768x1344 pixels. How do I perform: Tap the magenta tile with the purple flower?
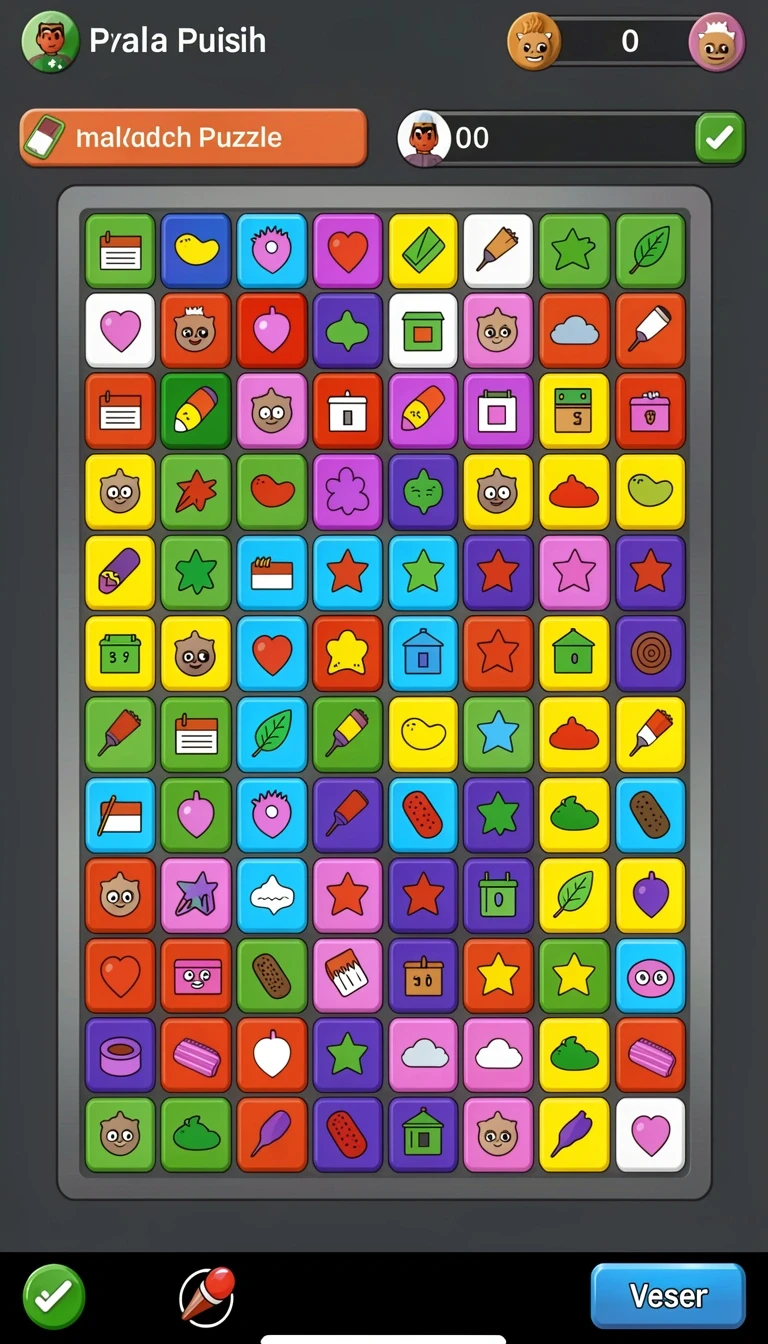[x=347, y=492]
